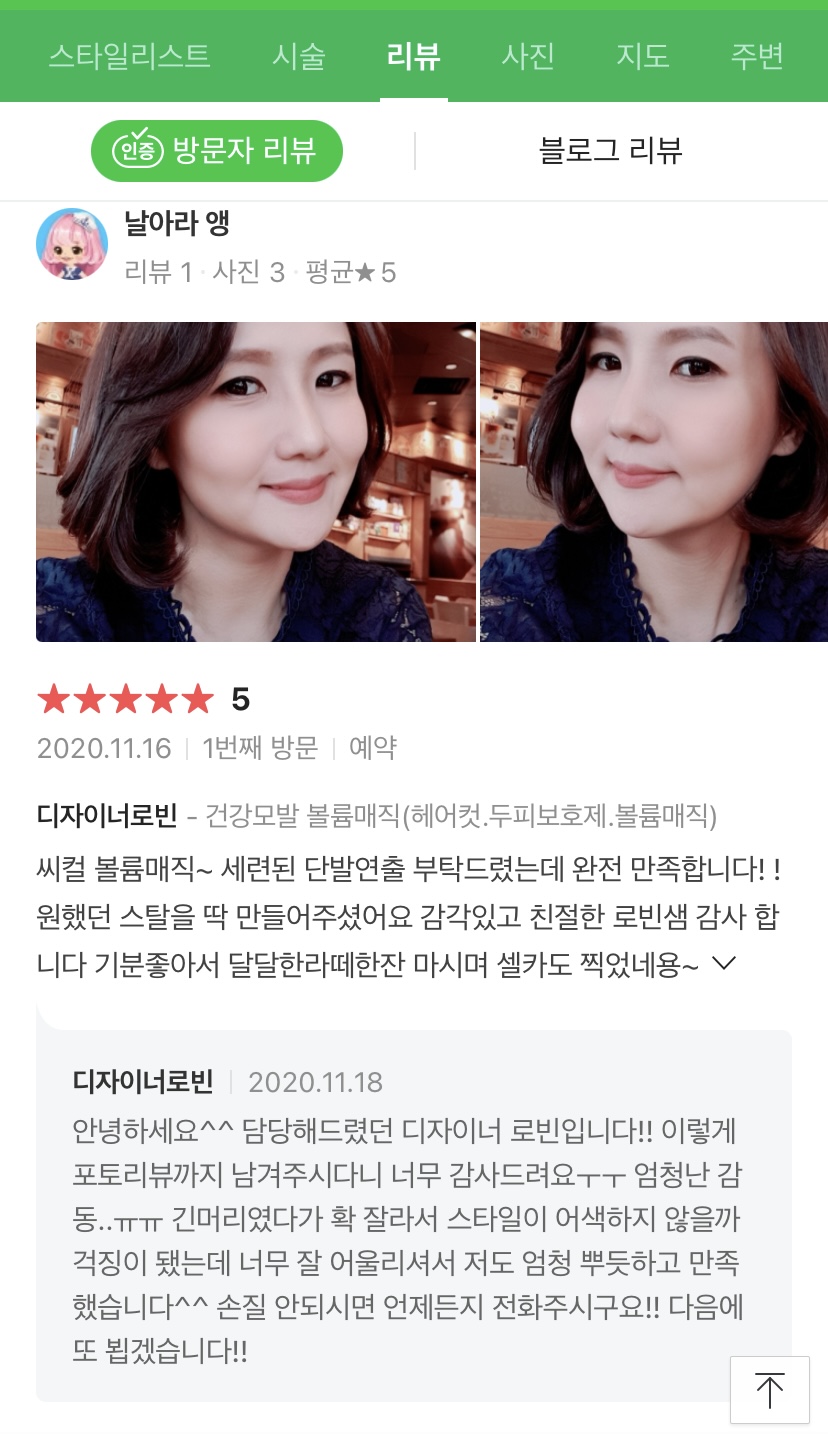828x1434 pixels.
Task: Jump back to top of page
Action: click(769, 1389)
